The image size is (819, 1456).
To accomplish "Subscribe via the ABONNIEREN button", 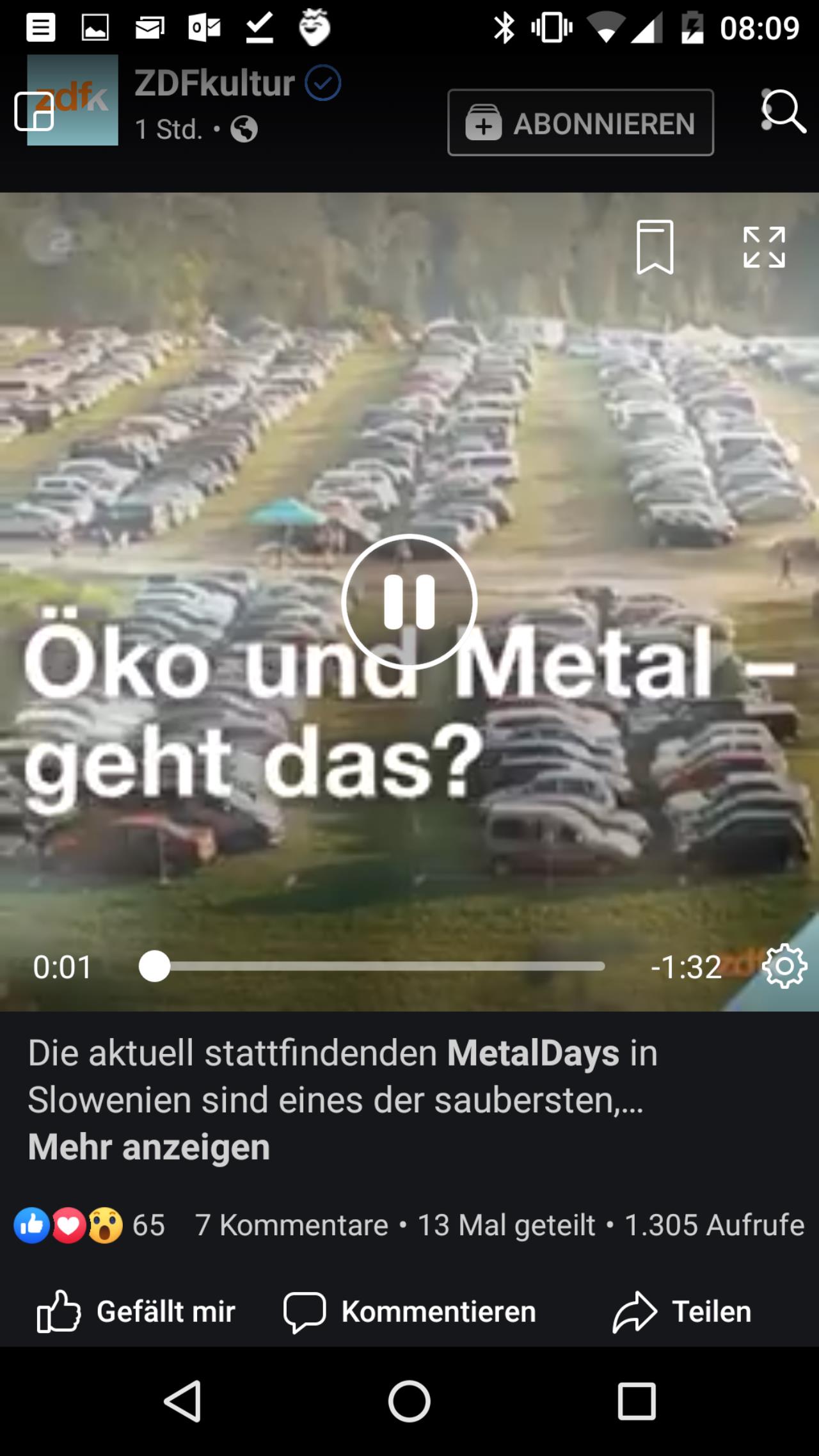I will [x=580, y=123].
